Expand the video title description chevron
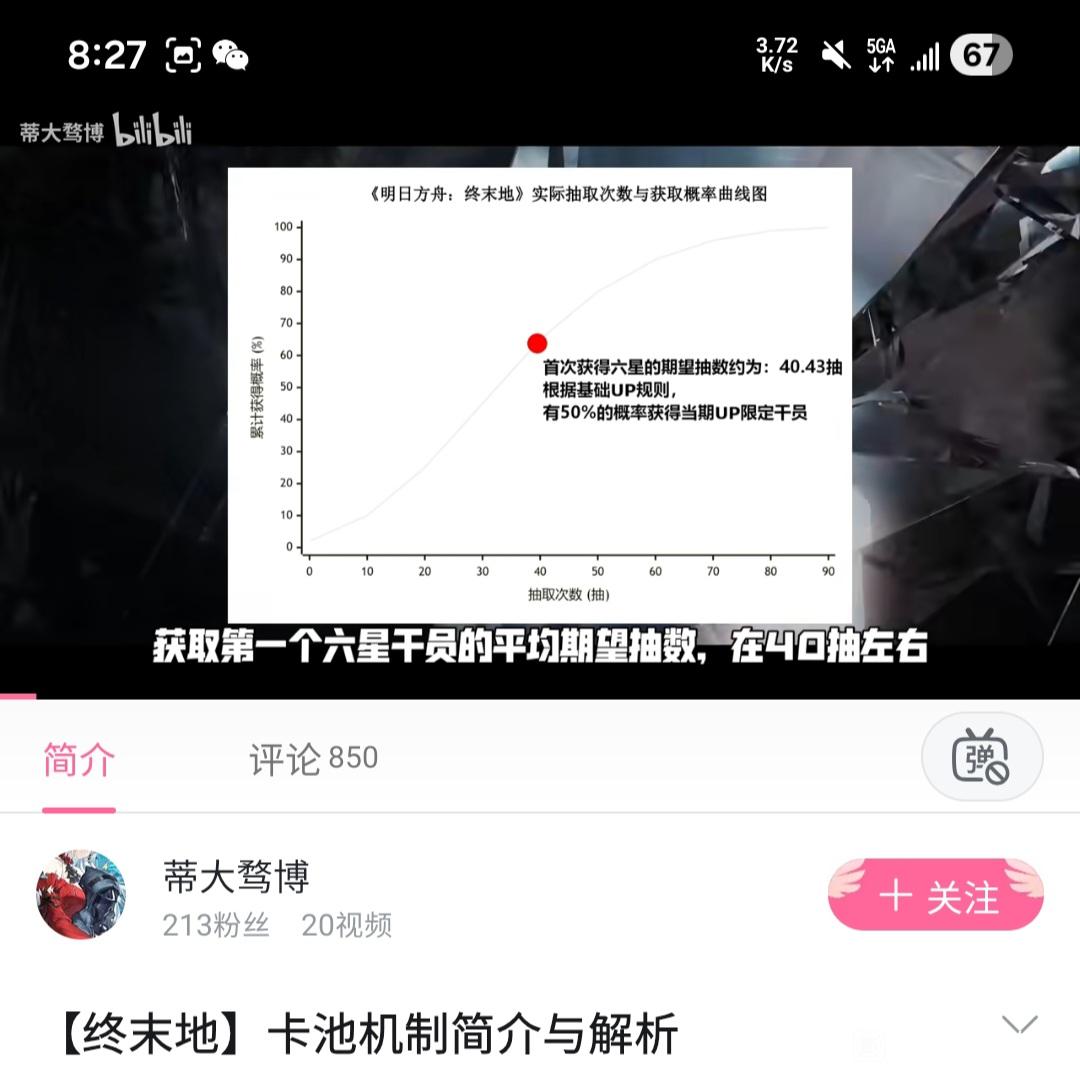This screenshot has height=1074, width=1080. pyautogui.click(x=1019, y=1024)
